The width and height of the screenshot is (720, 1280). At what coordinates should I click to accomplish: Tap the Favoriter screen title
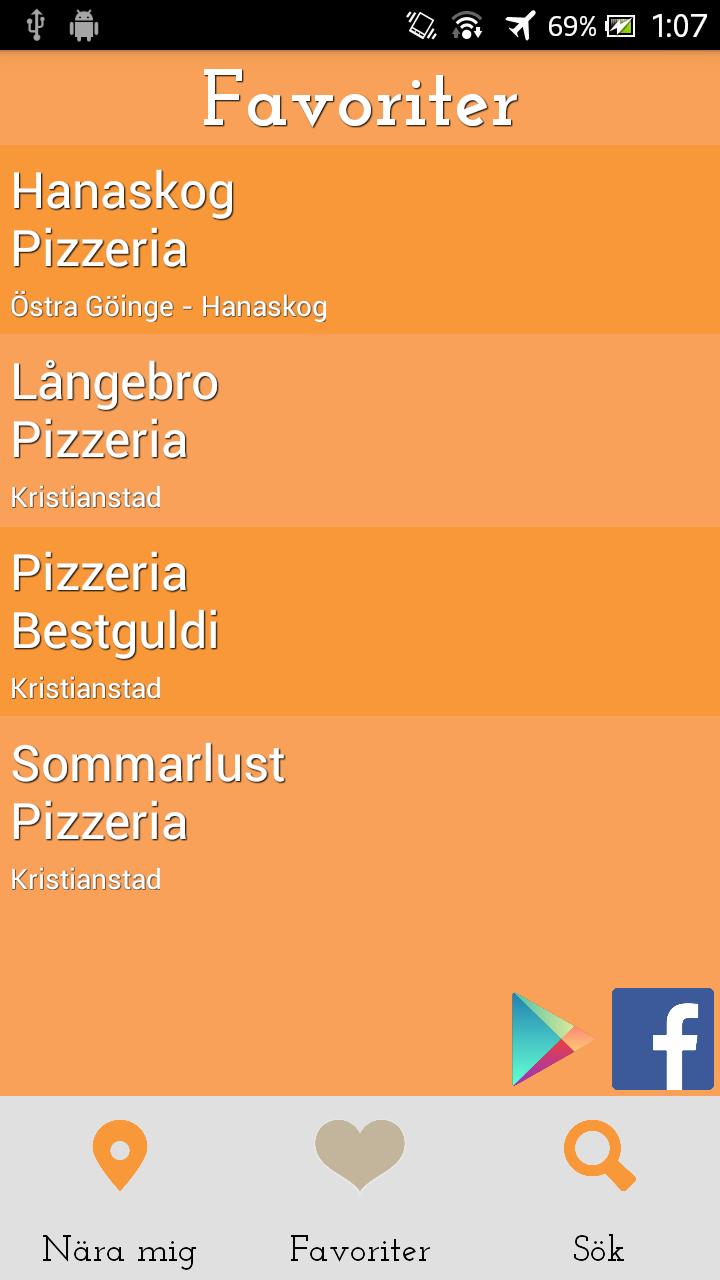(360, 98)
